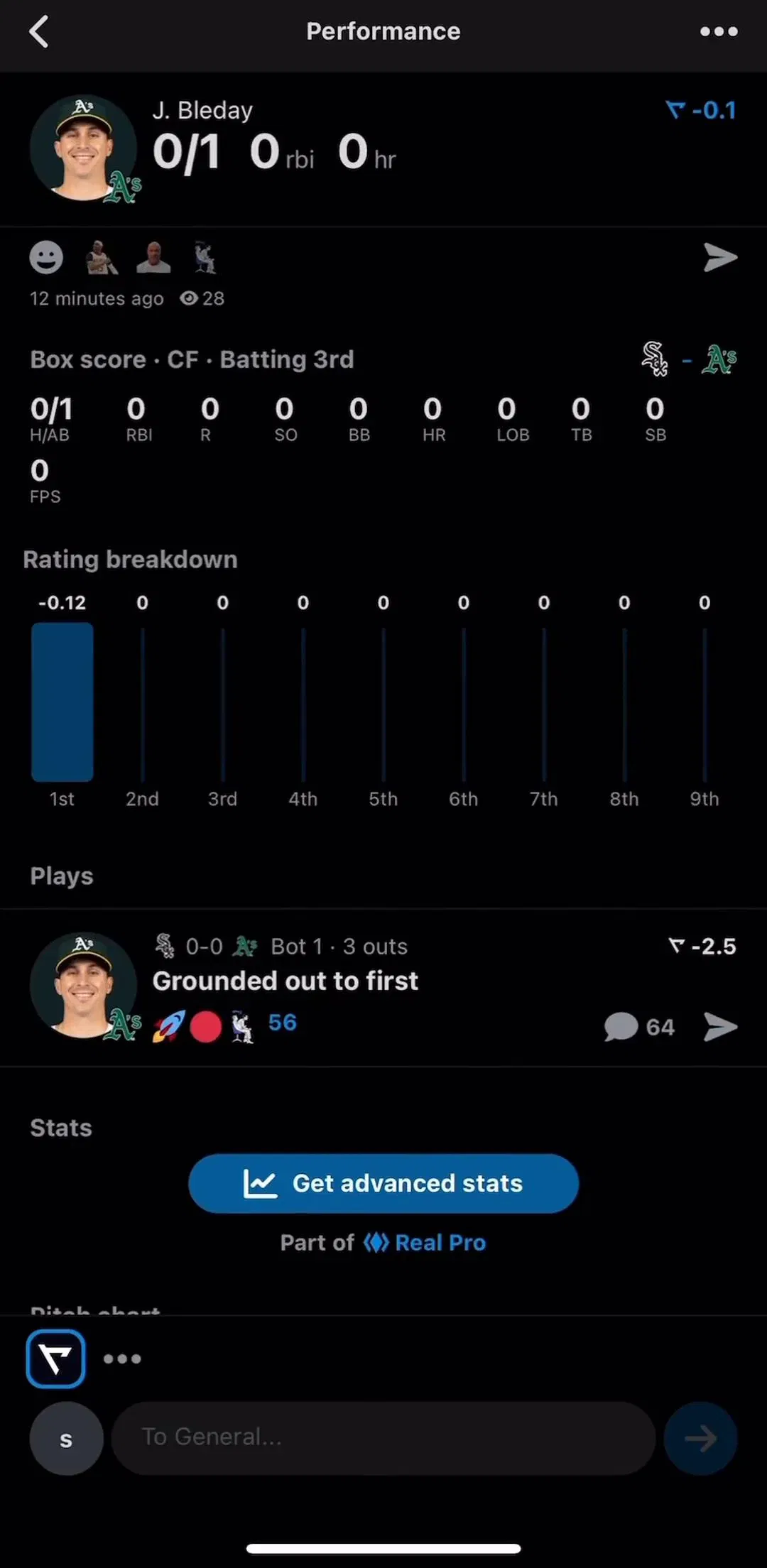Screen dimensions: 767x1568
Task: Share the performance with the top arrow icon
Action: (720, 257)
